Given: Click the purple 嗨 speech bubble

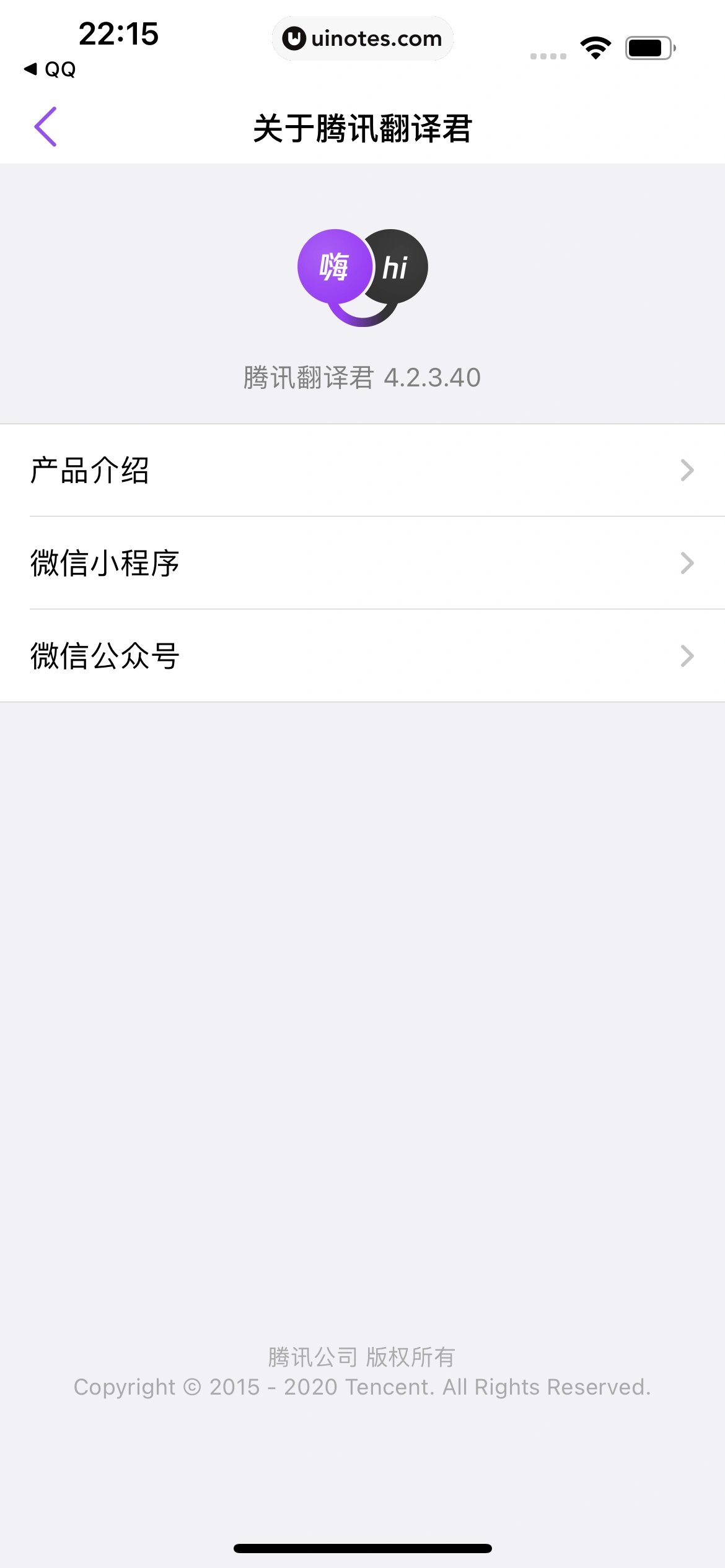Looking at the screenshot, I should click(335, 266).
